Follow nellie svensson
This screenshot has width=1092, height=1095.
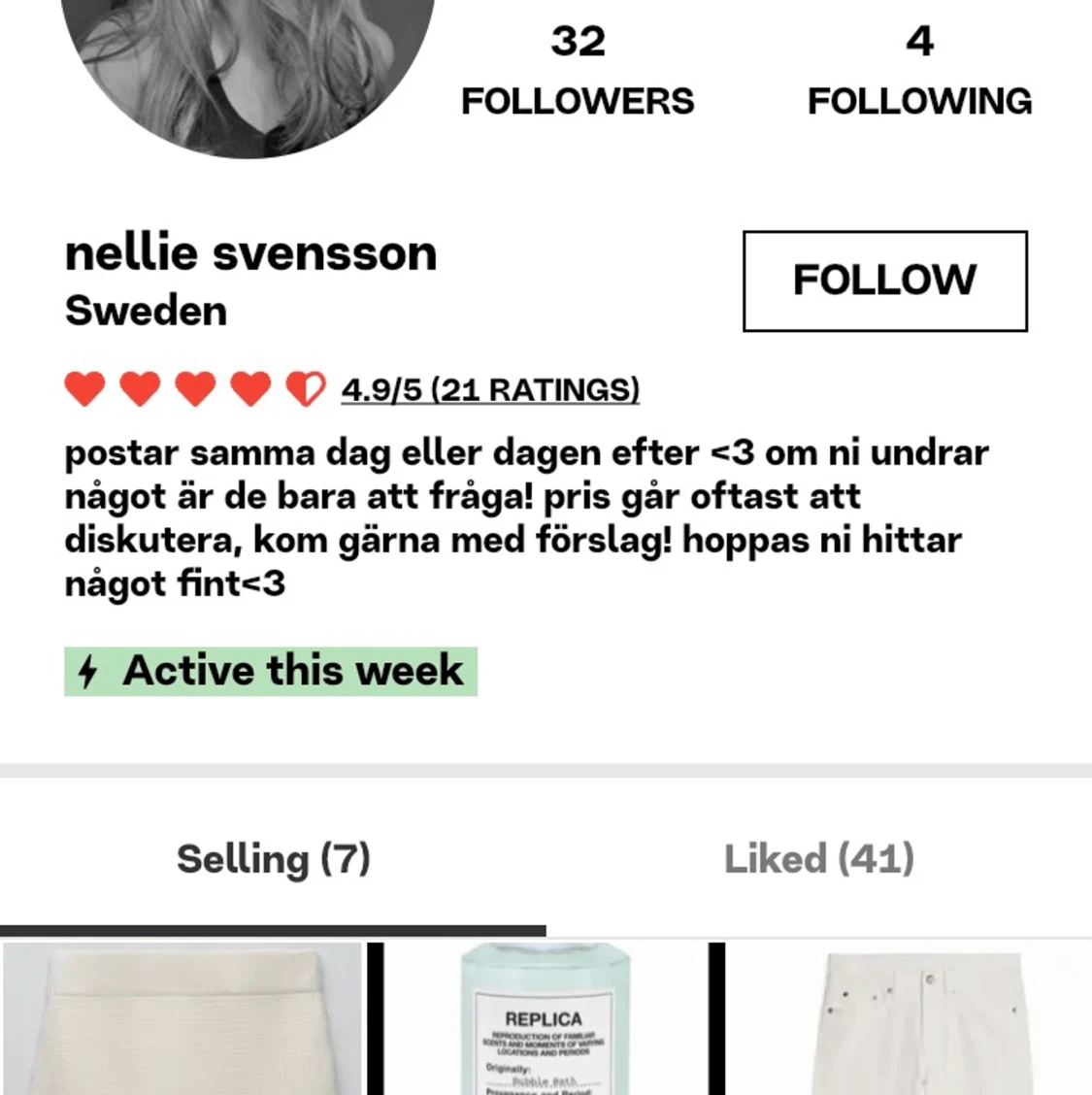point(884,281)
